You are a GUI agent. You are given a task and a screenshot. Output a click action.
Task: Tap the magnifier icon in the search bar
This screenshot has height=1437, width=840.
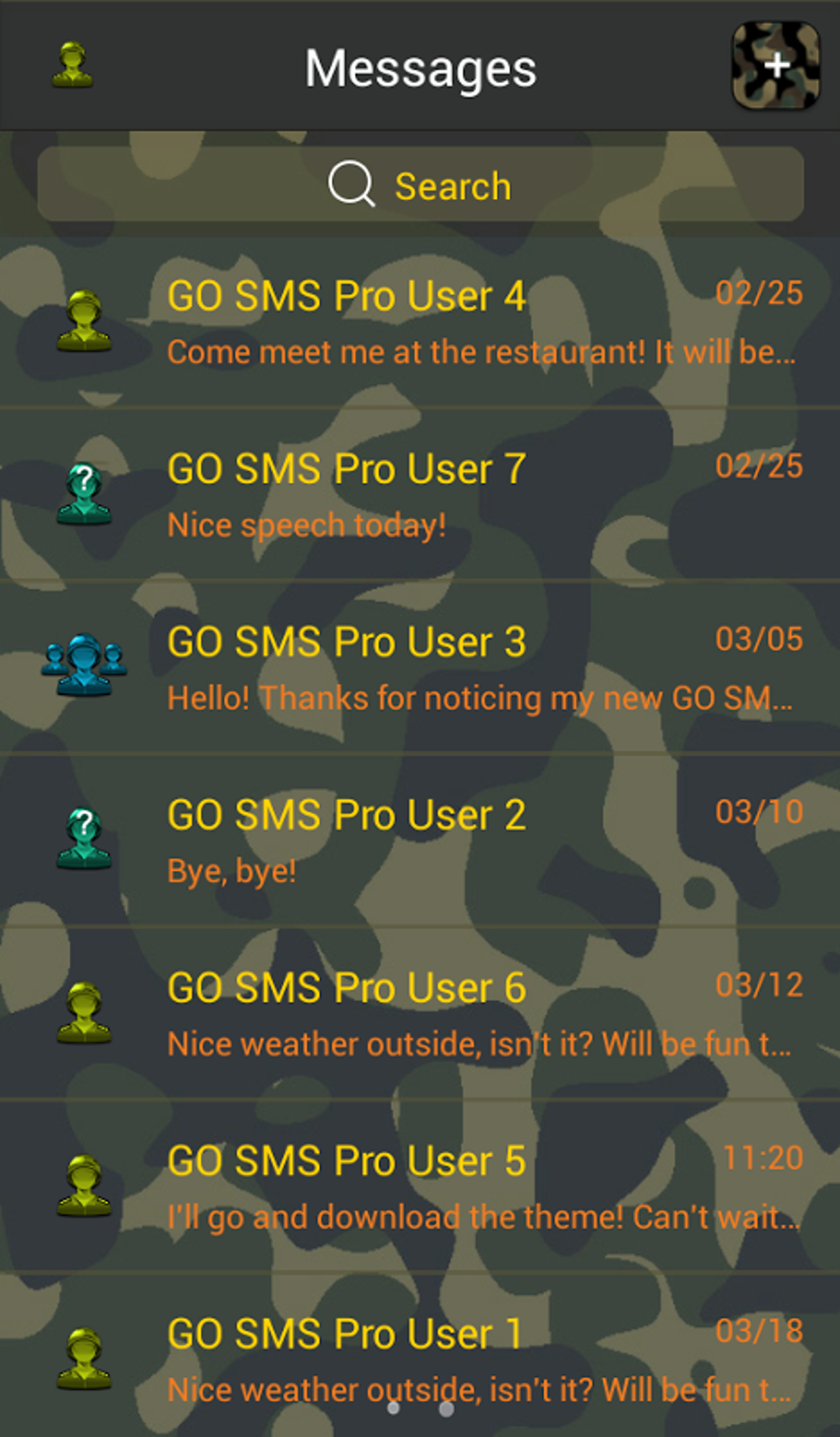(350, 185)
